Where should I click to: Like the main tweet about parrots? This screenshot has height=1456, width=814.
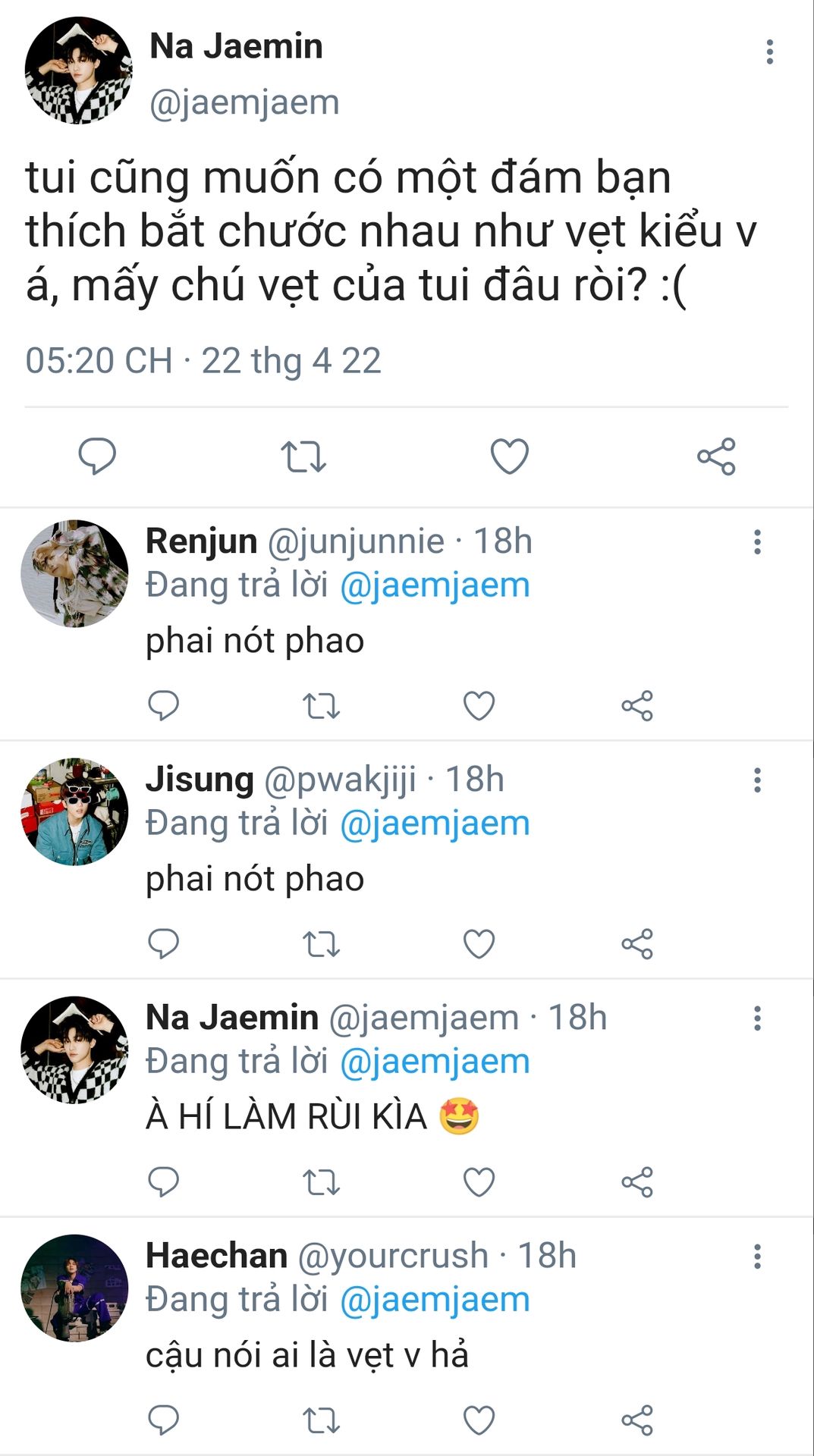(x=509, y=457)
